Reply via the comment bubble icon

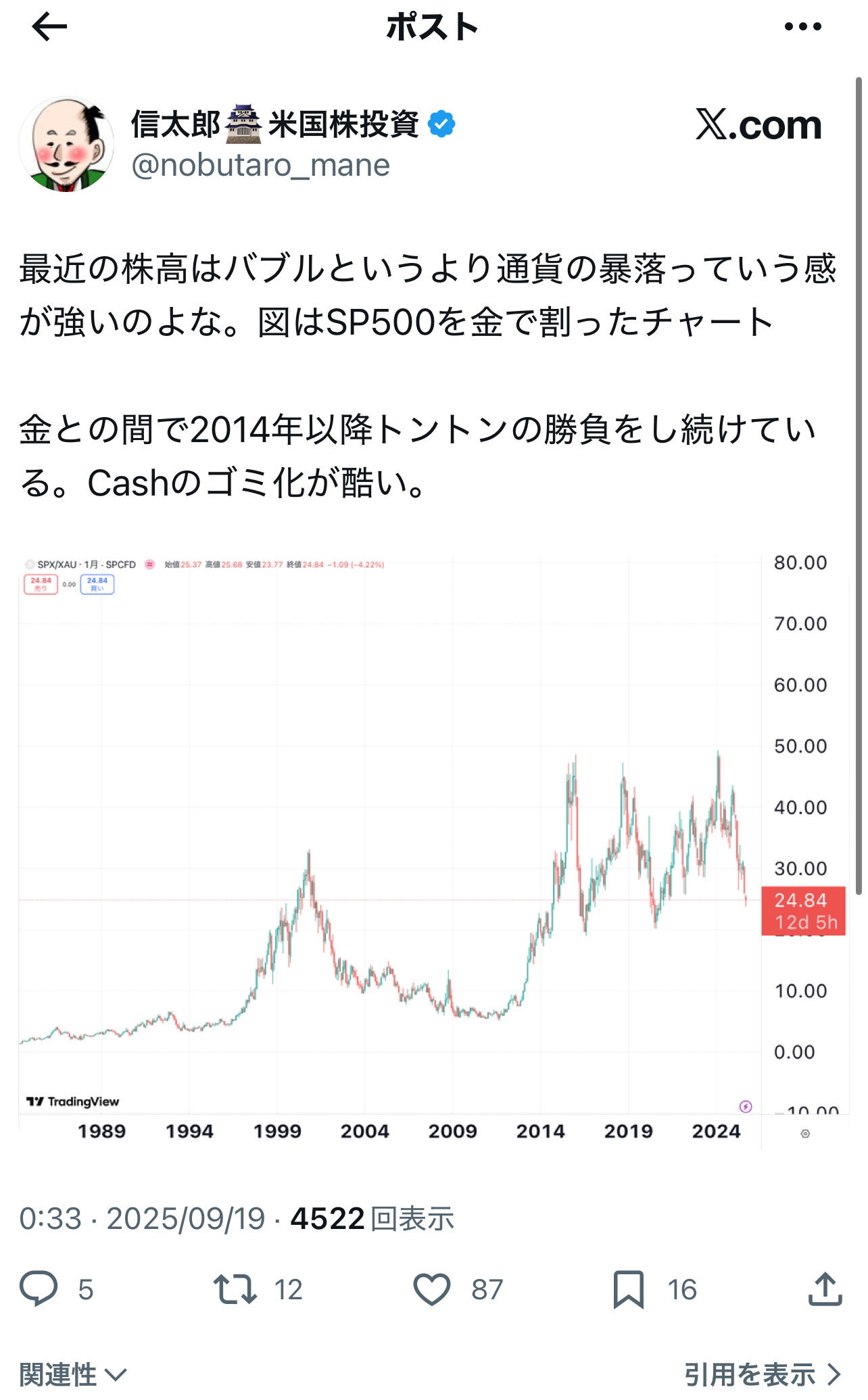39,1288
